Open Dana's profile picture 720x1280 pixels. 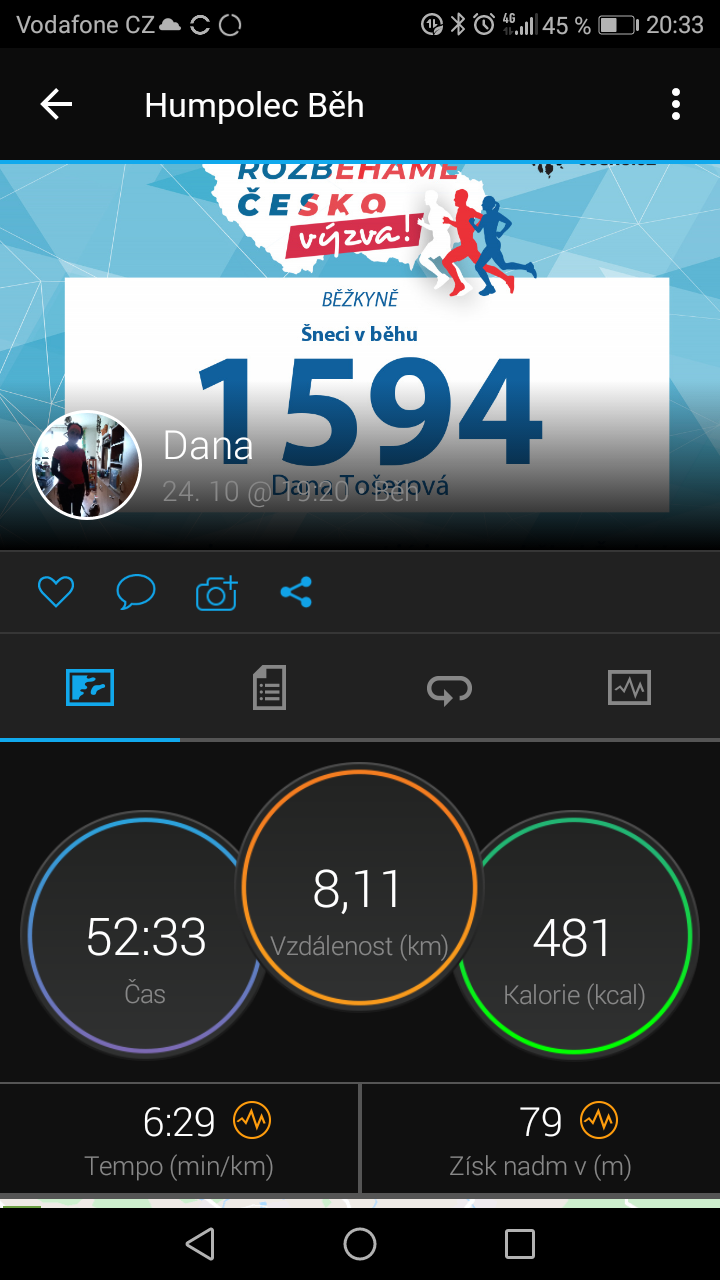point(88,465)
